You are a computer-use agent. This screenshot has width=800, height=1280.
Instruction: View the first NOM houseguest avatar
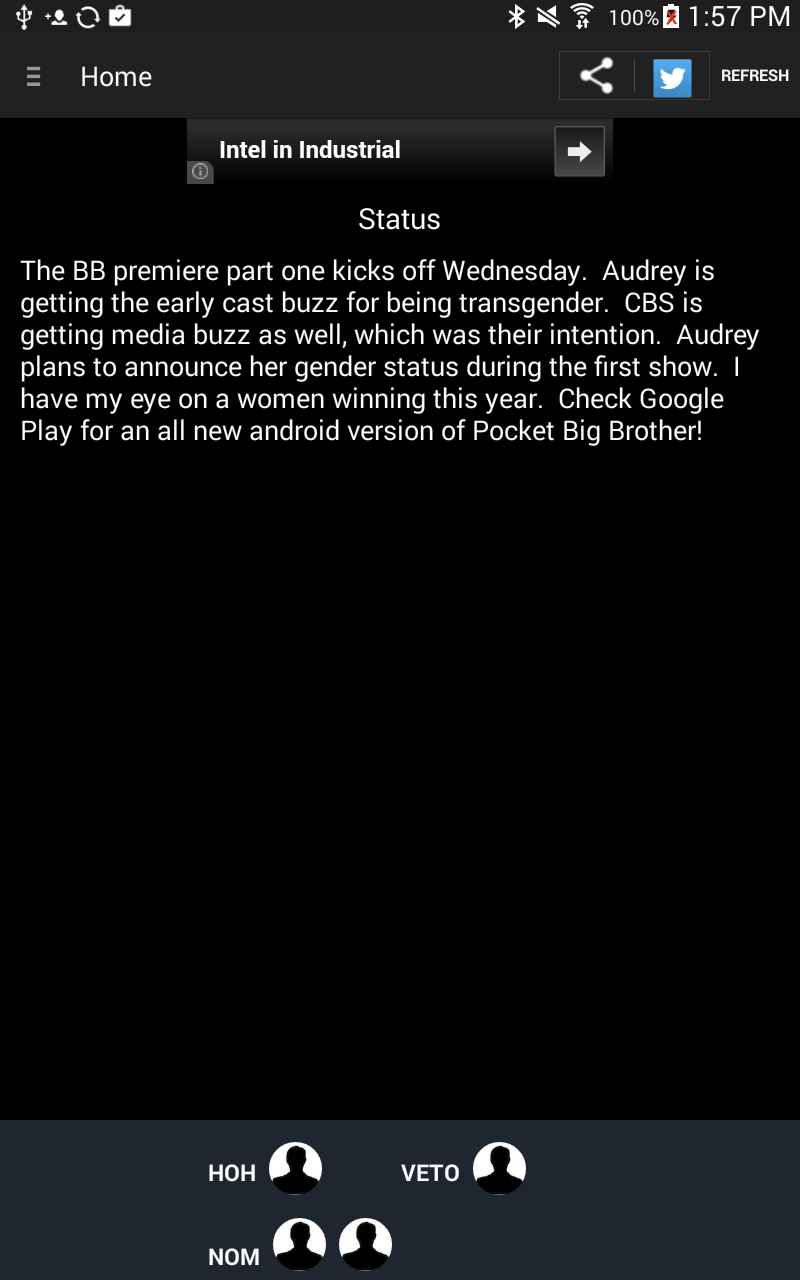click(x=300, y=1244)
